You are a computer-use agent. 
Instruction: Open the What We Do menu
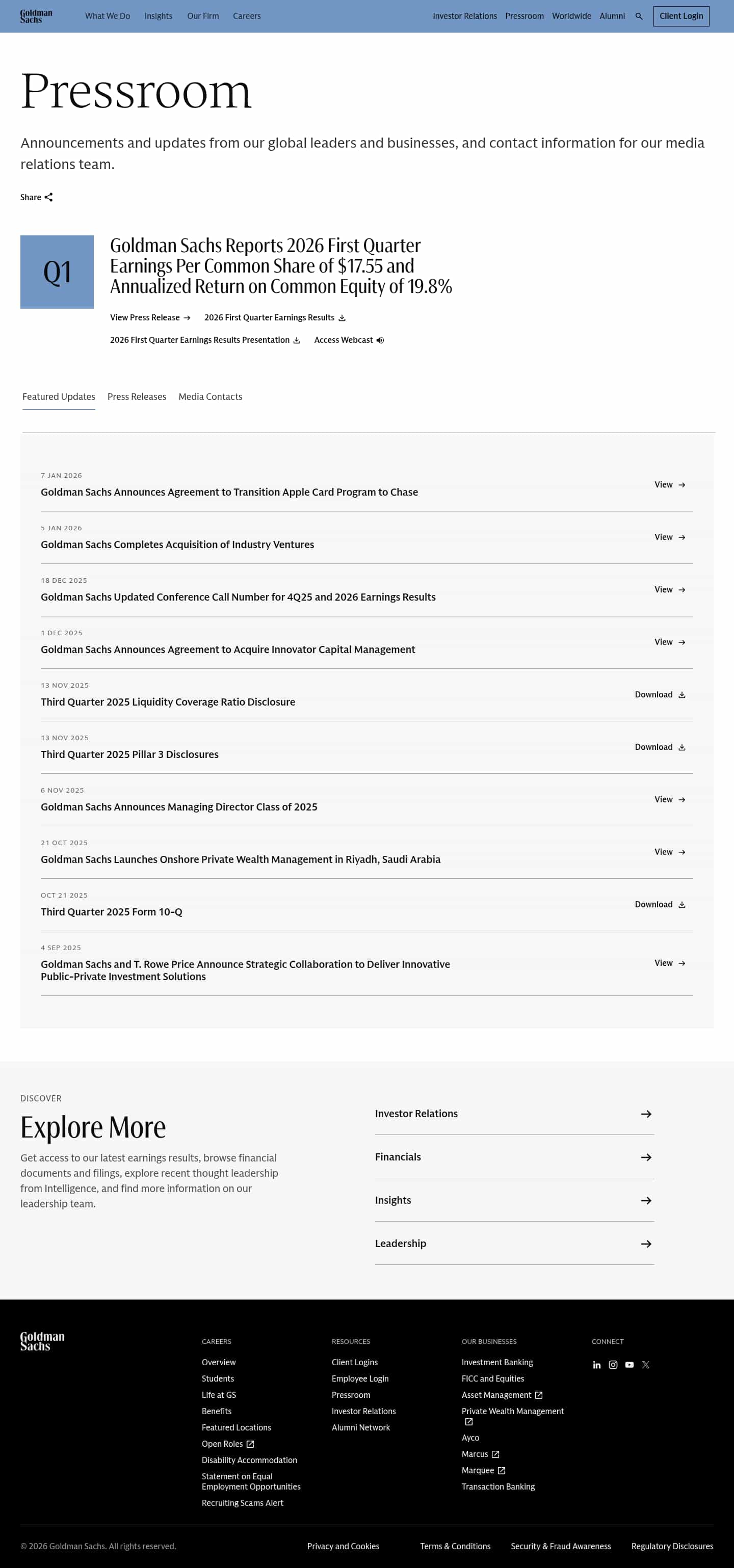(x=107, y=16)
